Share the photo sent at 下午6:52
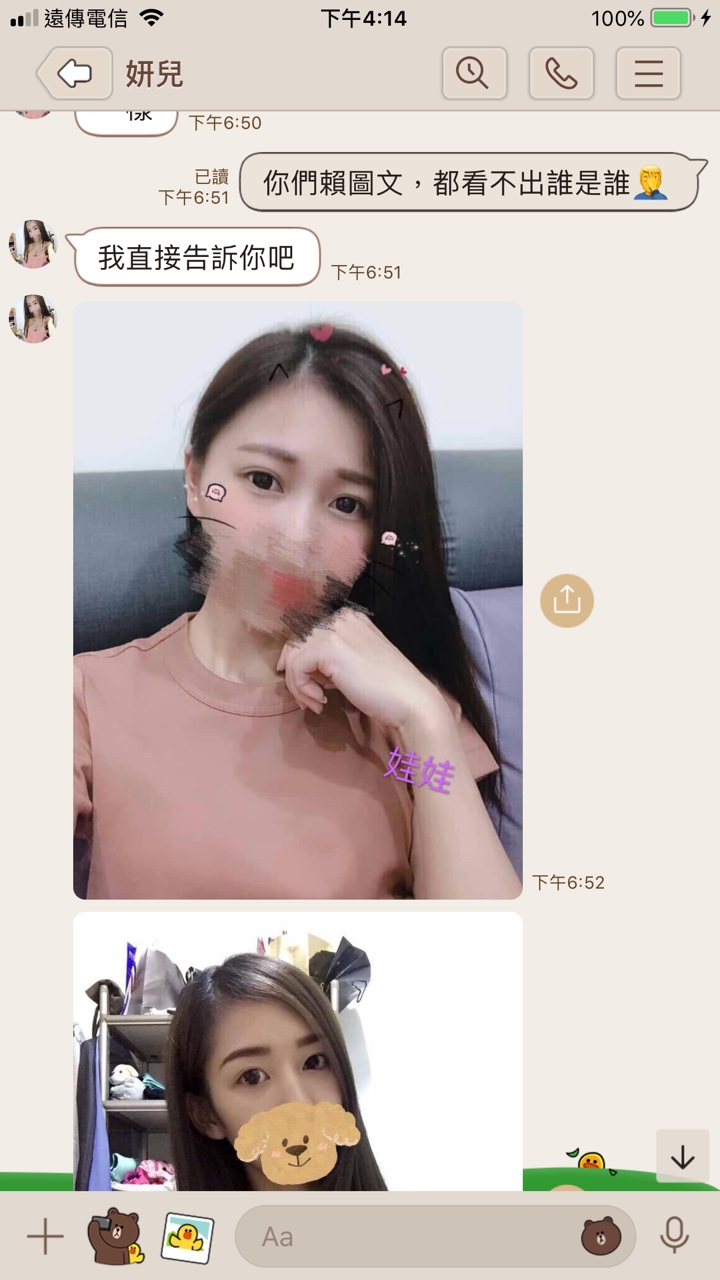The height and width of the screenshot is (1280, 720). point(567,600)
